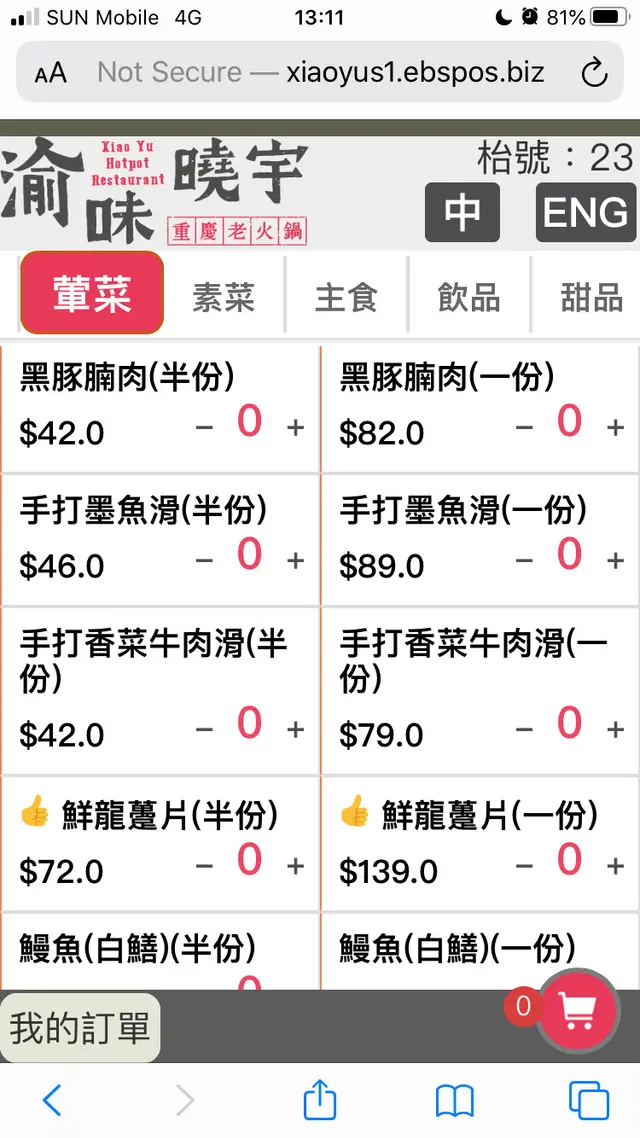Add one 黑豚腩肉(半份) with plus

(x=296, y=428)
